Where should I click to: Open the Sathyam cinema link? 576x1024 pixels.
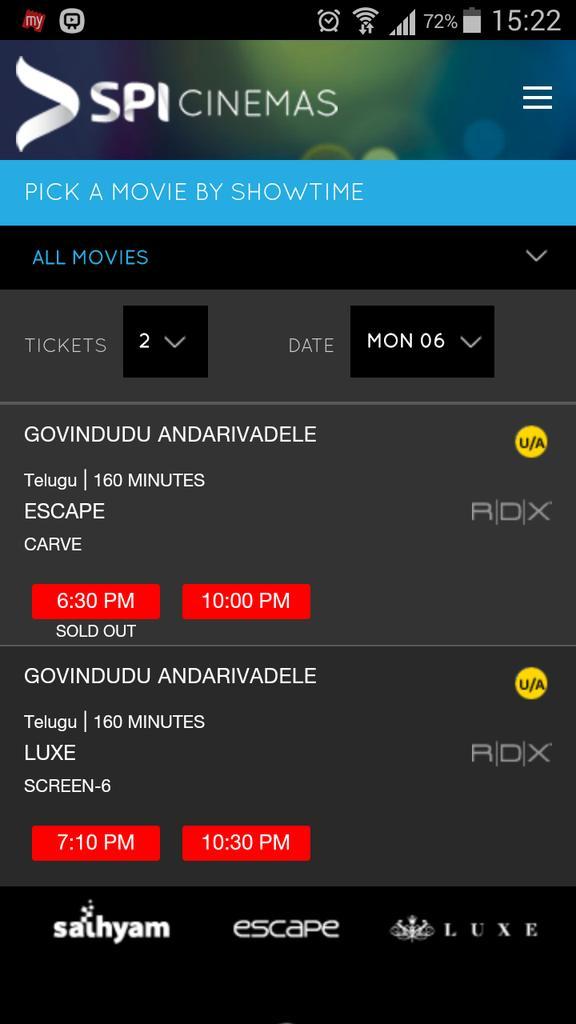pyautogui.click(x=112, y=921)
